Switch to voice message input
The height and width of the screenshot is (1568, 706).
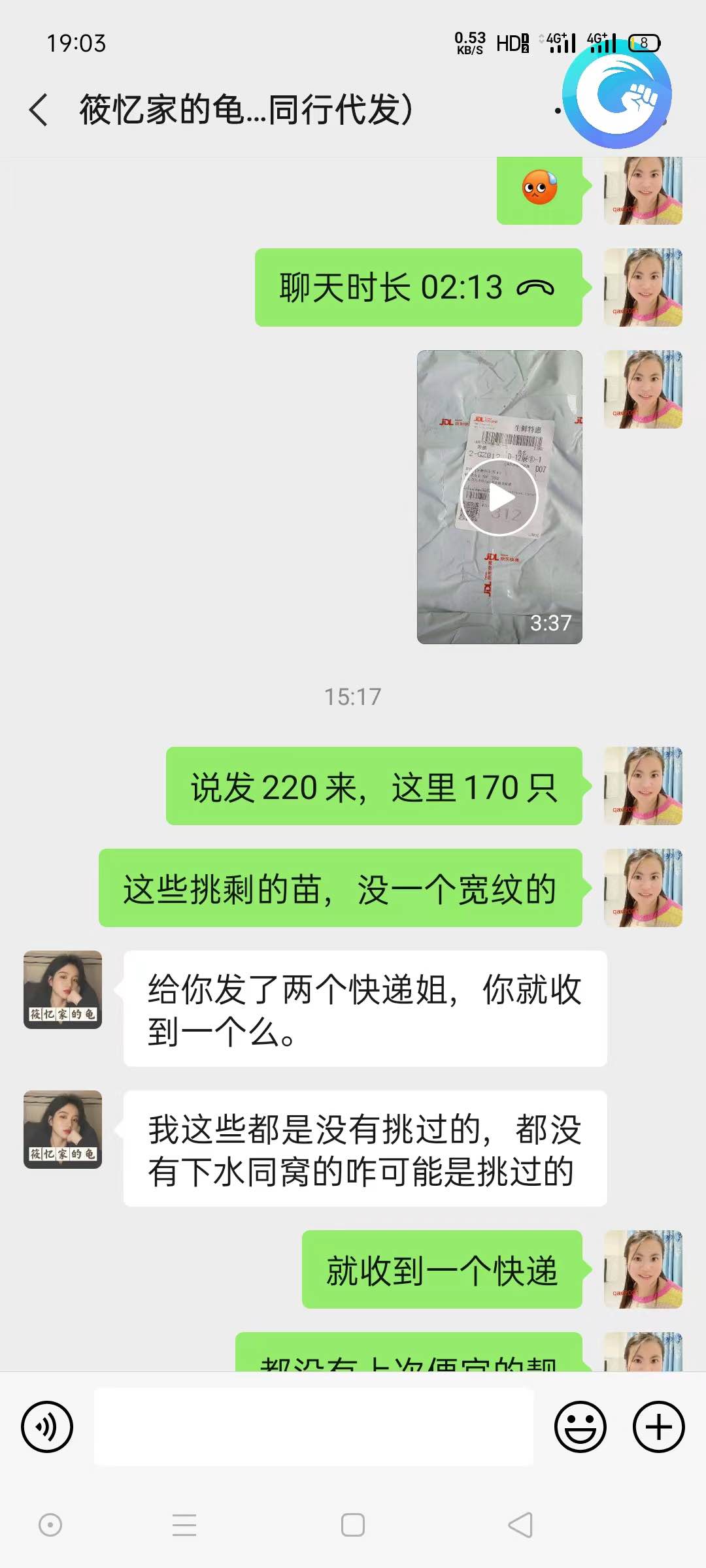tap(47, 1427)
